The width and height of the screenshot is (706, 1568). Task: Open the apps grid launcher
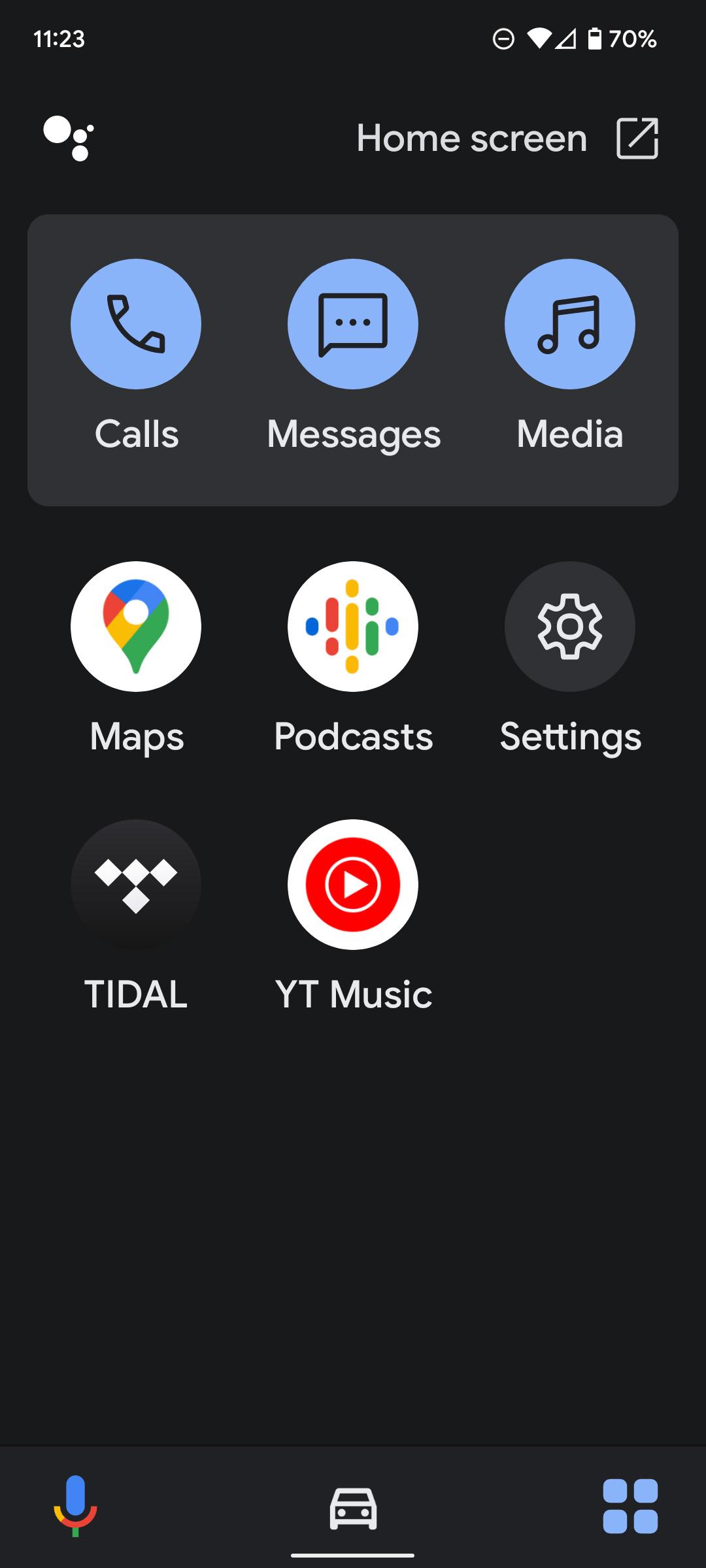[630, 1506]
